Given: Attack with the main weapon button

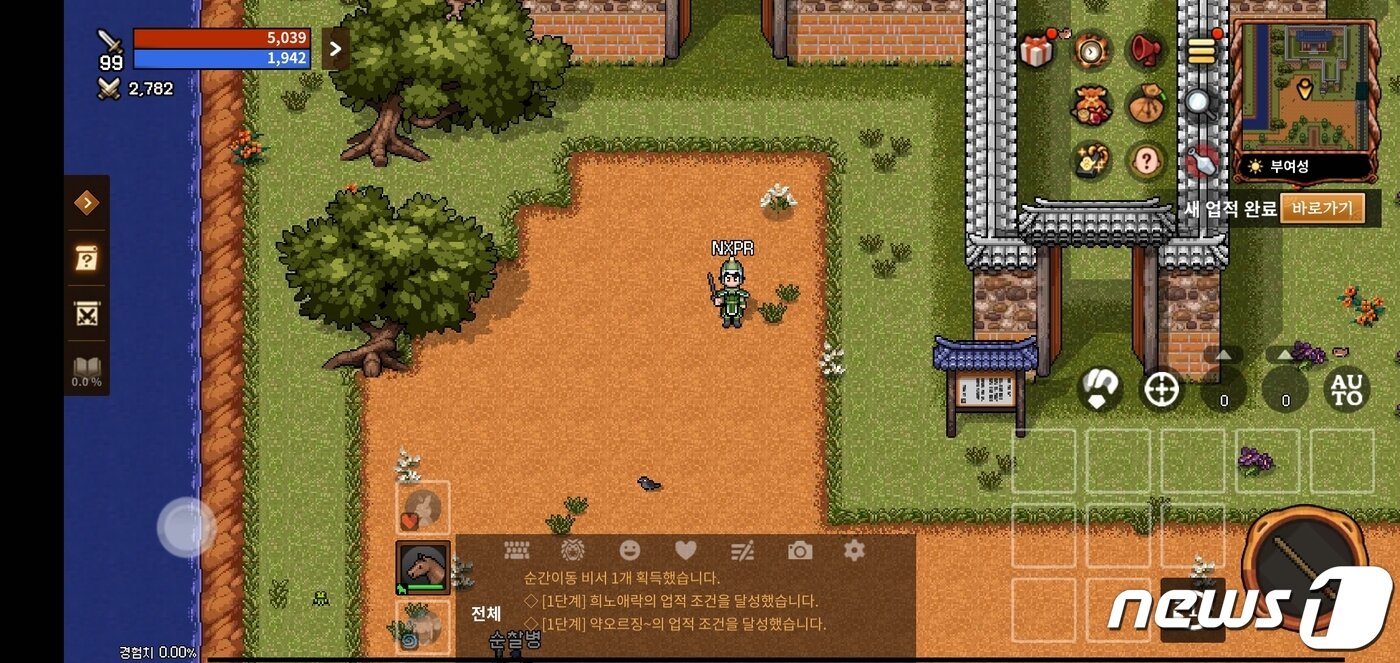Looking at the screenshot, I should (1305, 568).
